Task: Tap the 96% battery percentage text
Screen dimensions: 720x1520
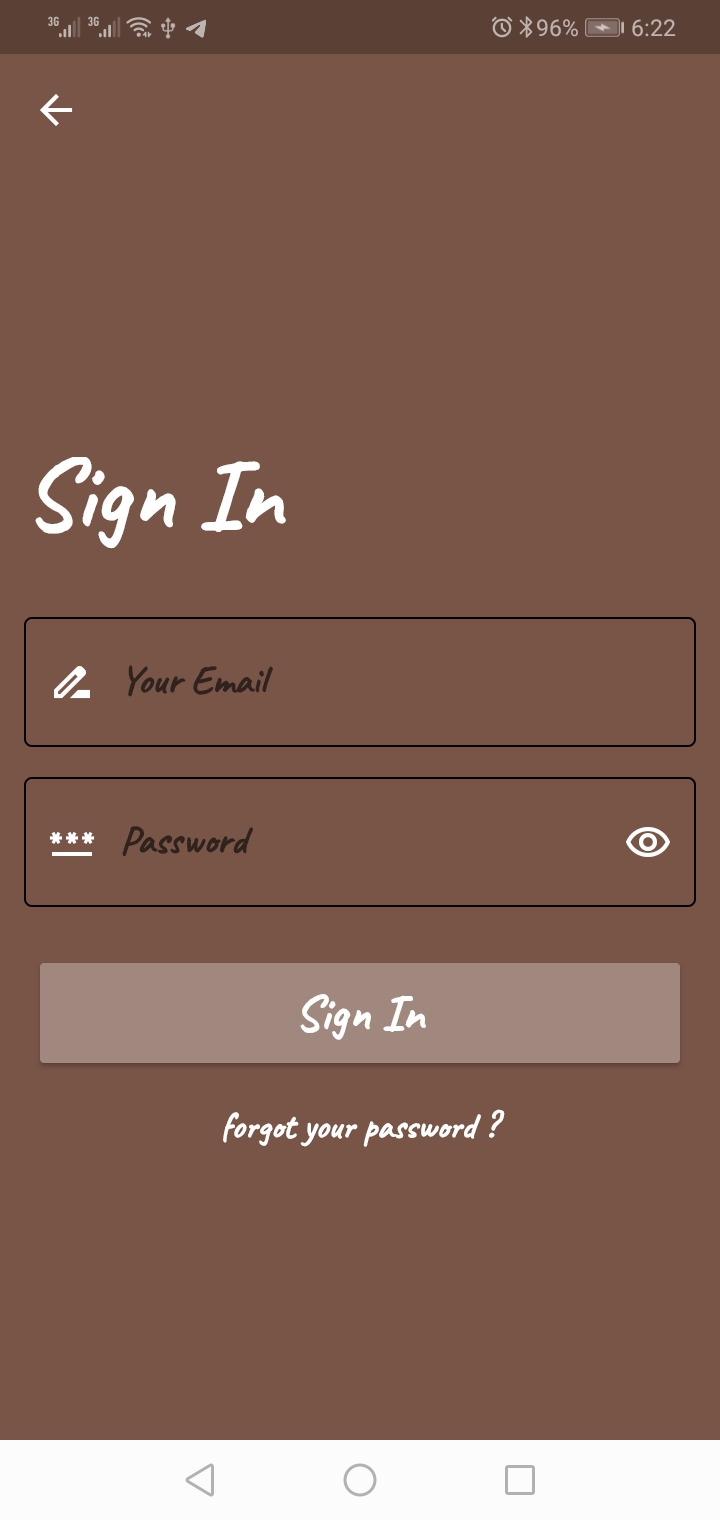Action: pos(554,27)
